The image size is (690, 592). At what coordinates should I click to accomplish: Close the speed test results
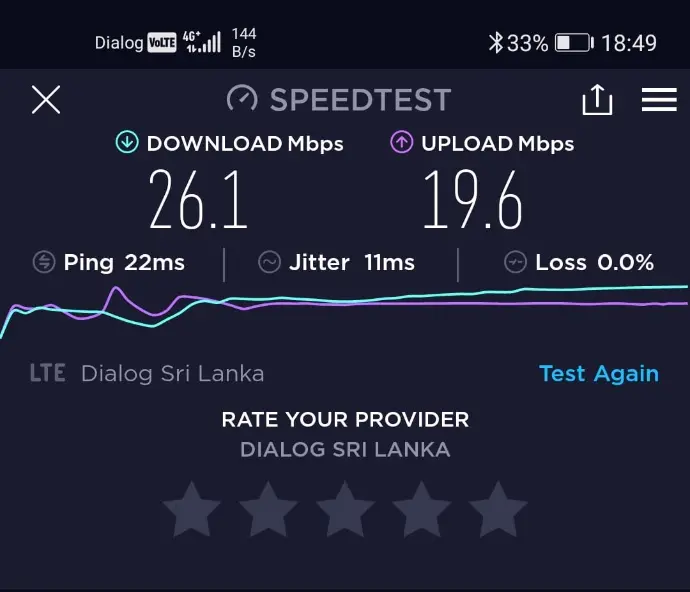[x=46, y=100]
